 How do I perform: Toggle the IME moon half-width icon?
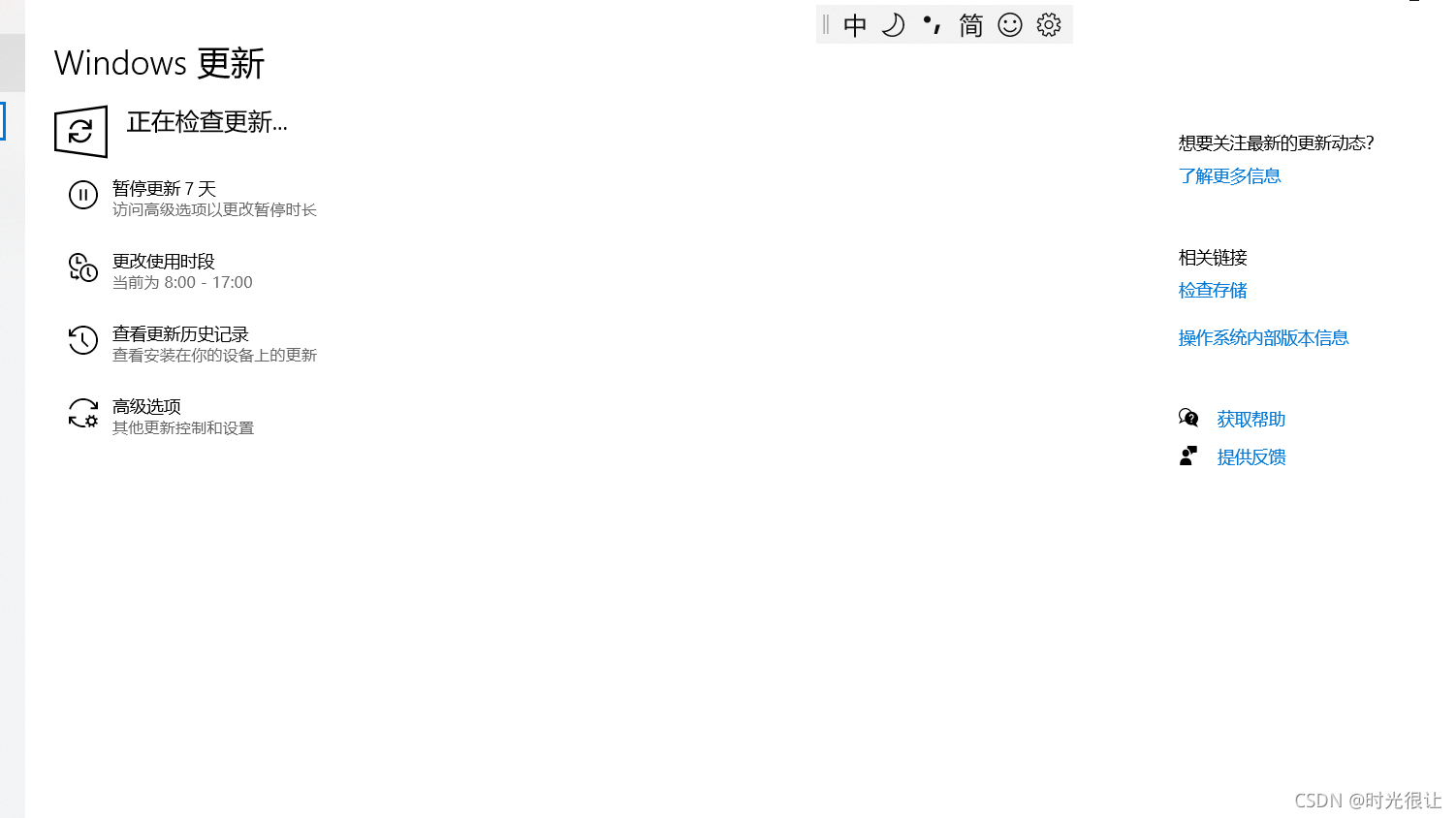(x=894, y=25)
